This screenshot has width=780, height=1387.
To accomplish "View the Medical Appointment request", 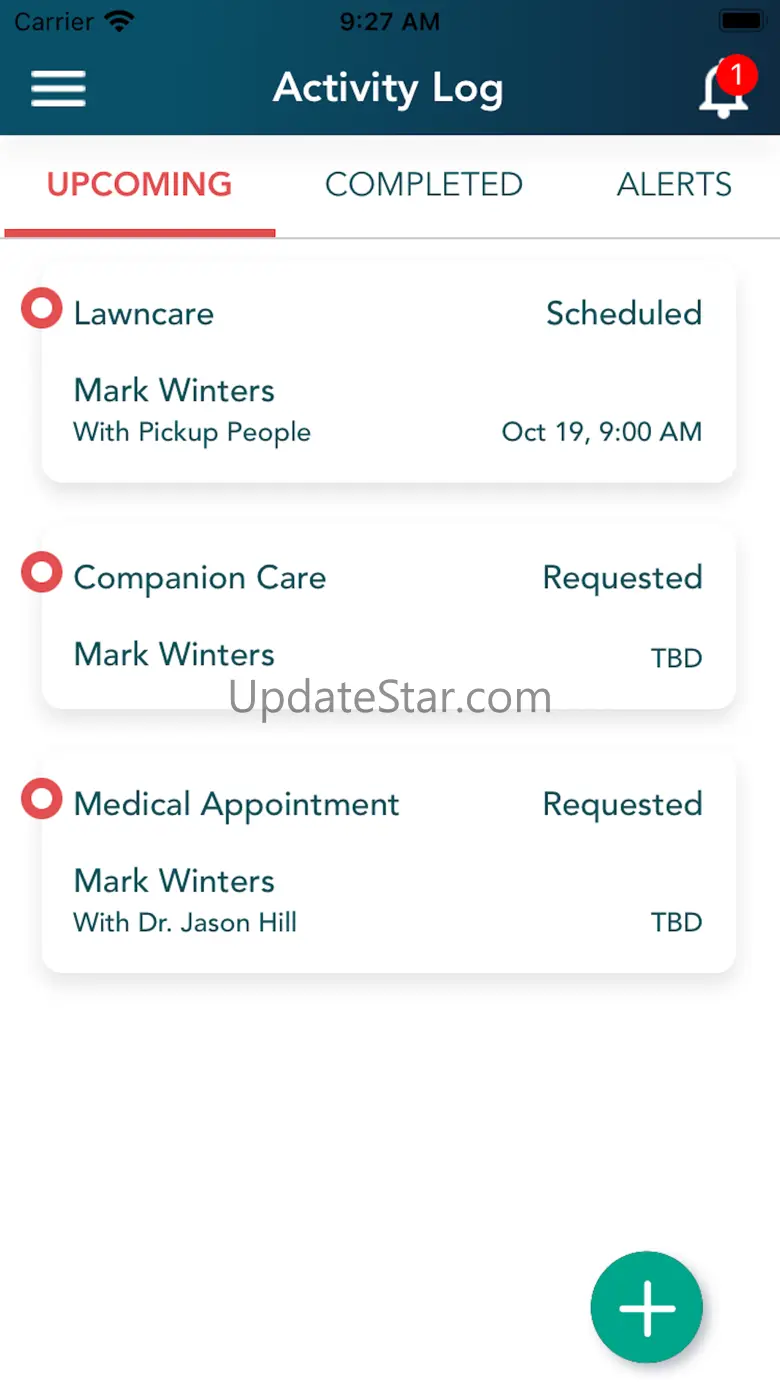I will click(388, 862).
